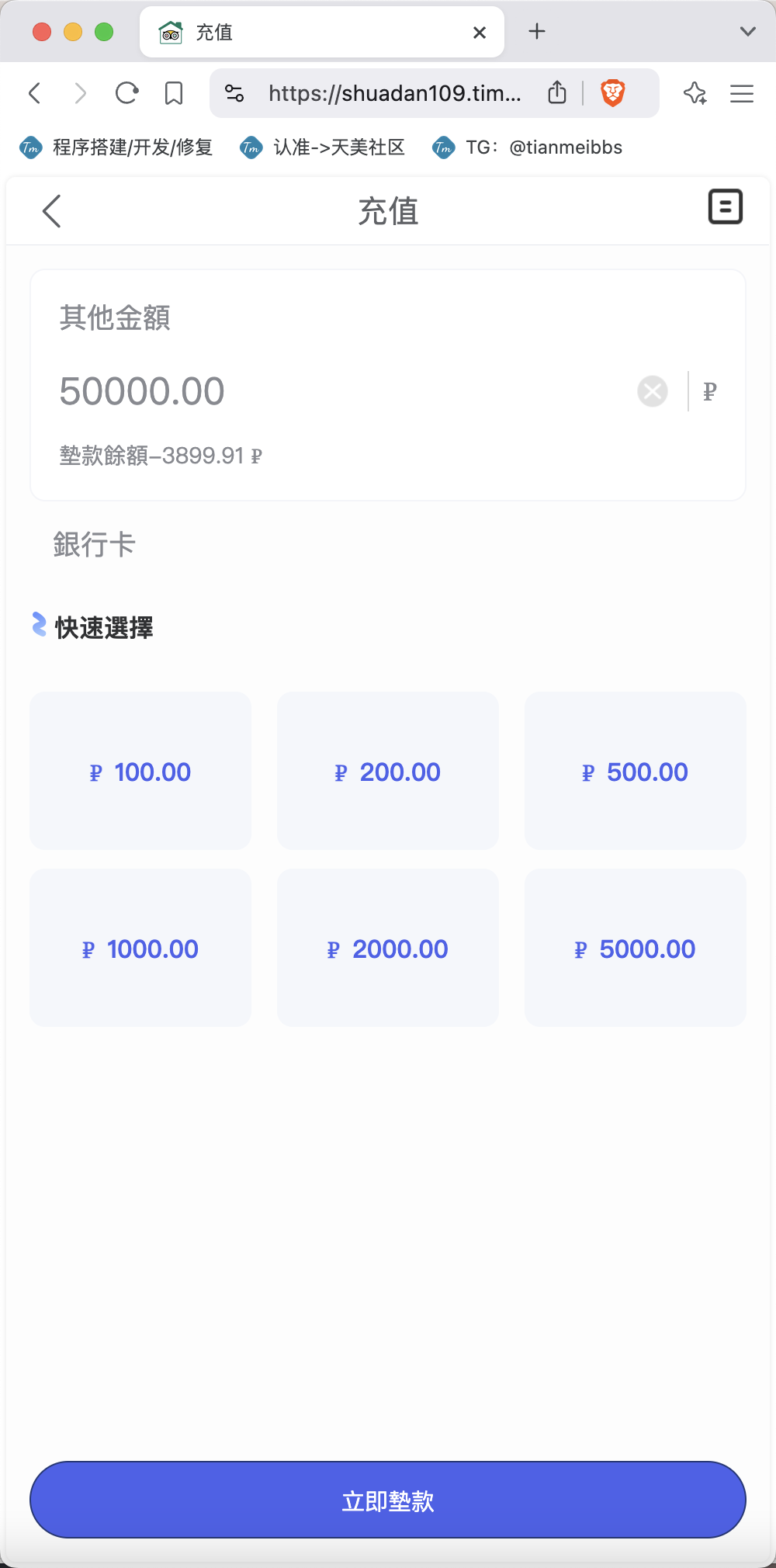The height and width of the screenshot is (1568, 776).
Task: Go back from the 充值 page
Action: tap(51, 211)
